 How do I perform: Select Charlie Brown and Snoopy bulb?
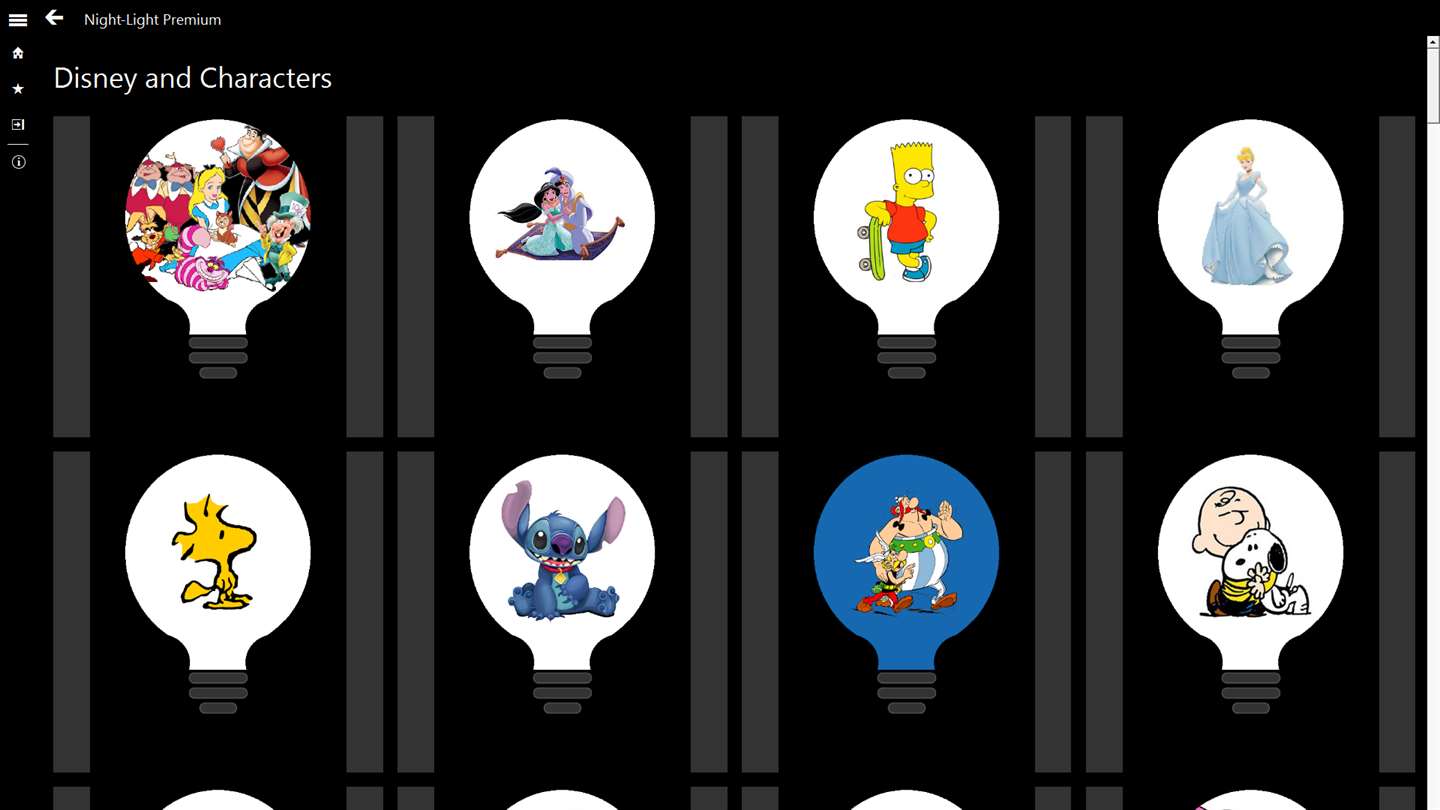(x=1250, y=550)
